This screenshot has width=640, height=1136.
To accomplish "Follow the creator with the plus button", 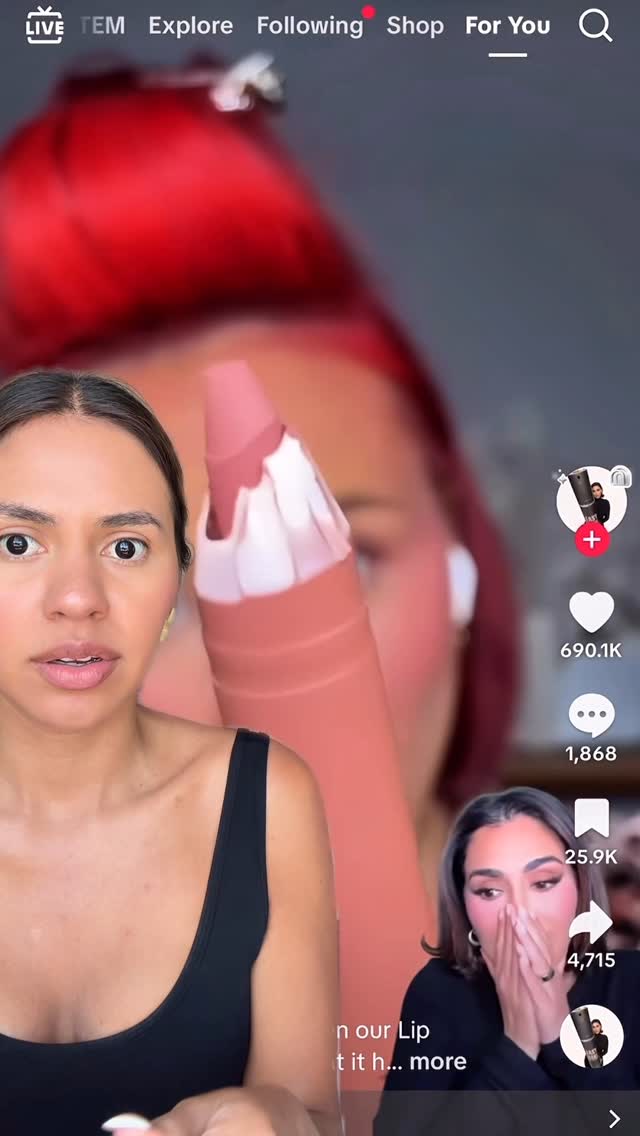I will (x=592, y=540).
